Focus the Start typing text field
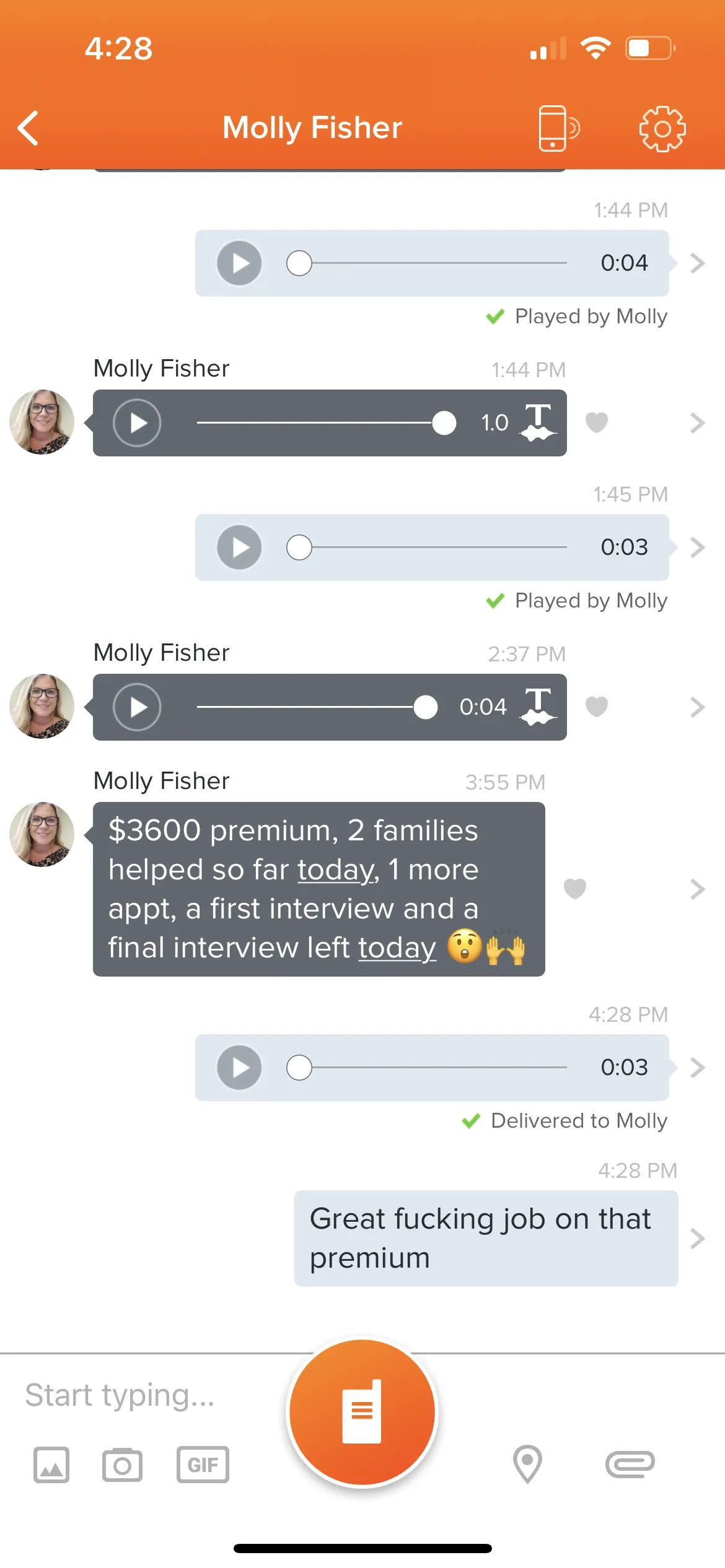Screen dimensions: 725x1568 (143, 1395)
